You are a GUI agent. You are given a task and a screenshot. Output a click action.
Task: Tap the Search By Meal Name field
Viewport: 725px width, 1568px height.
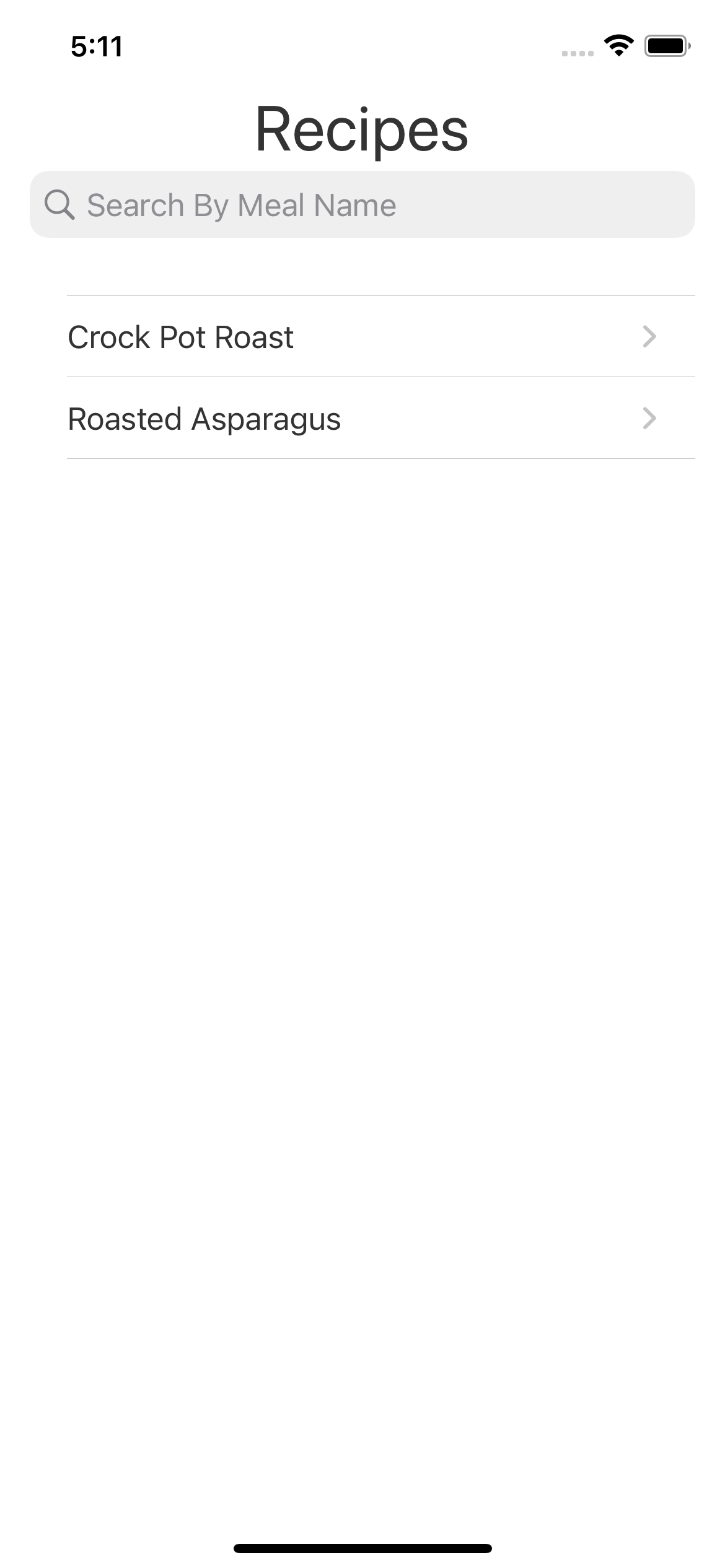tap(362, 204)
